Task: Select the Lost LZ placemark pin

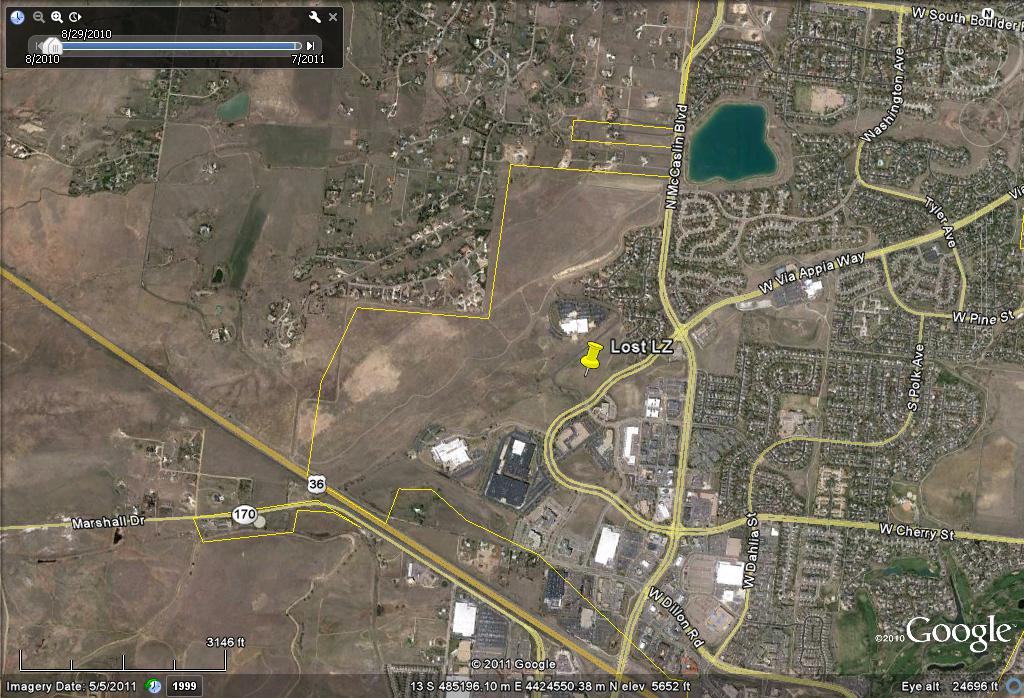Action: [592, 355]
